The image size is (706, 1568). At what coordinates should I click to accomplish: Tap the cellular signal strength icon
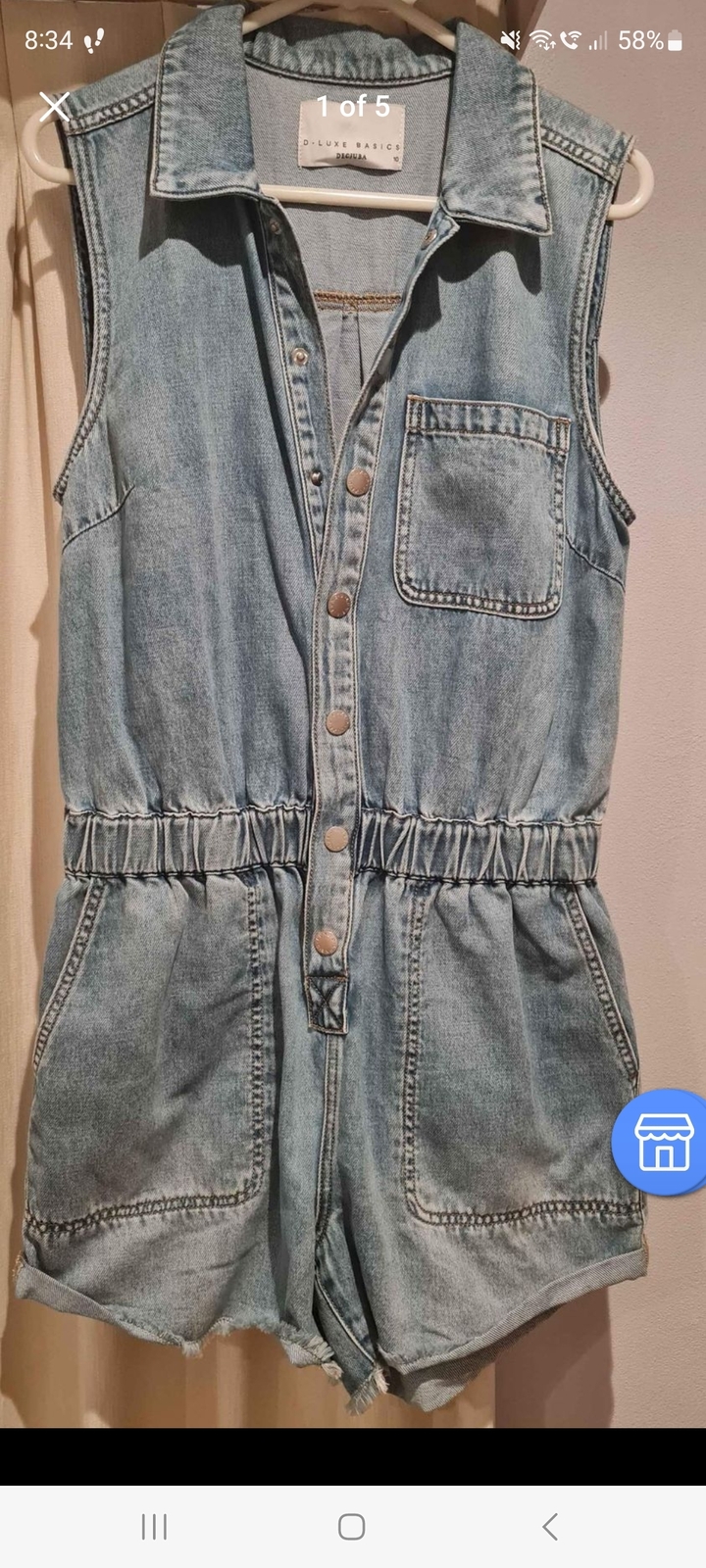(597, 39)
